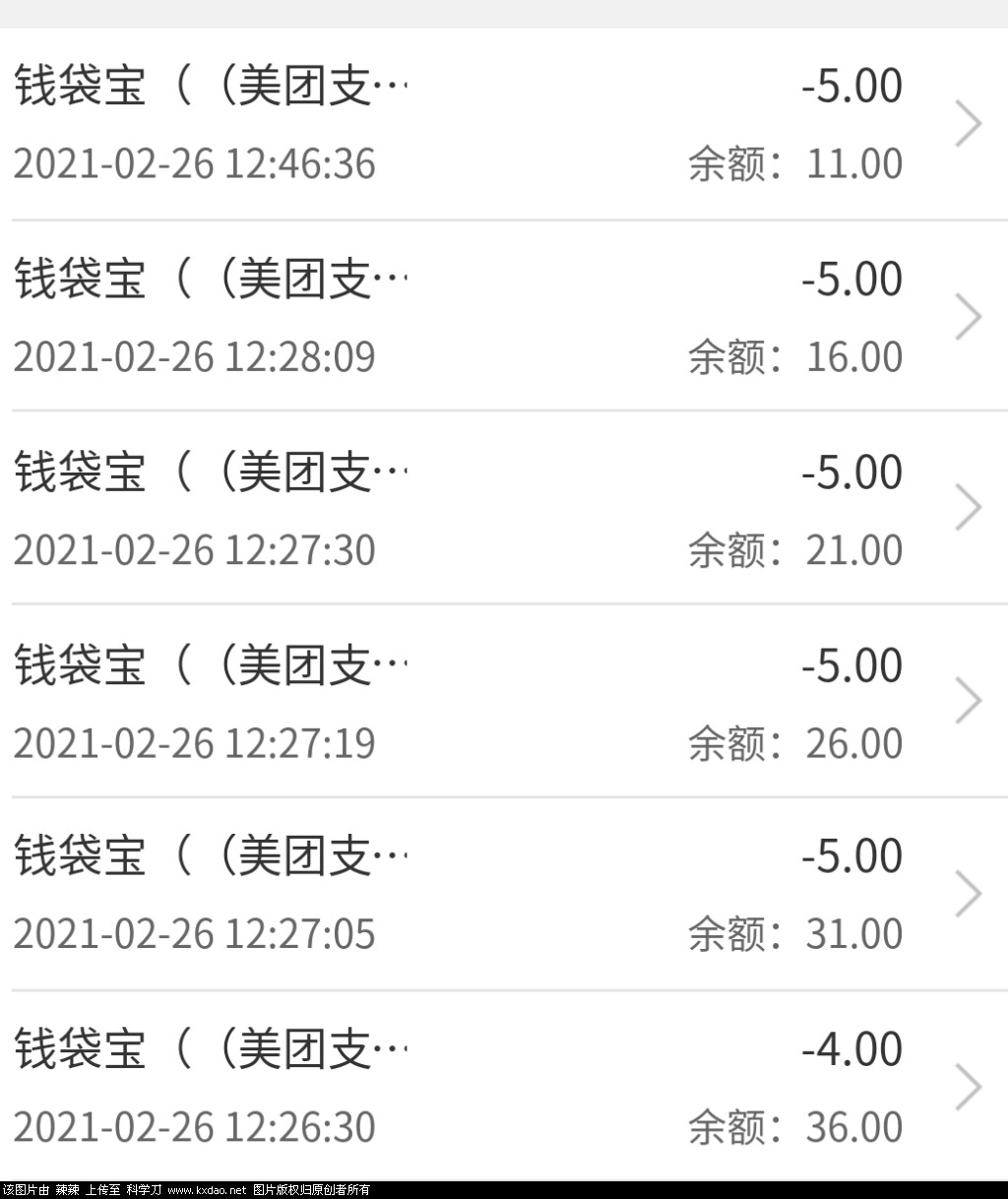Select the topmost 钱袋宝 transaction title
This screenshot has width=1008, height=1199.
point(209,87)
